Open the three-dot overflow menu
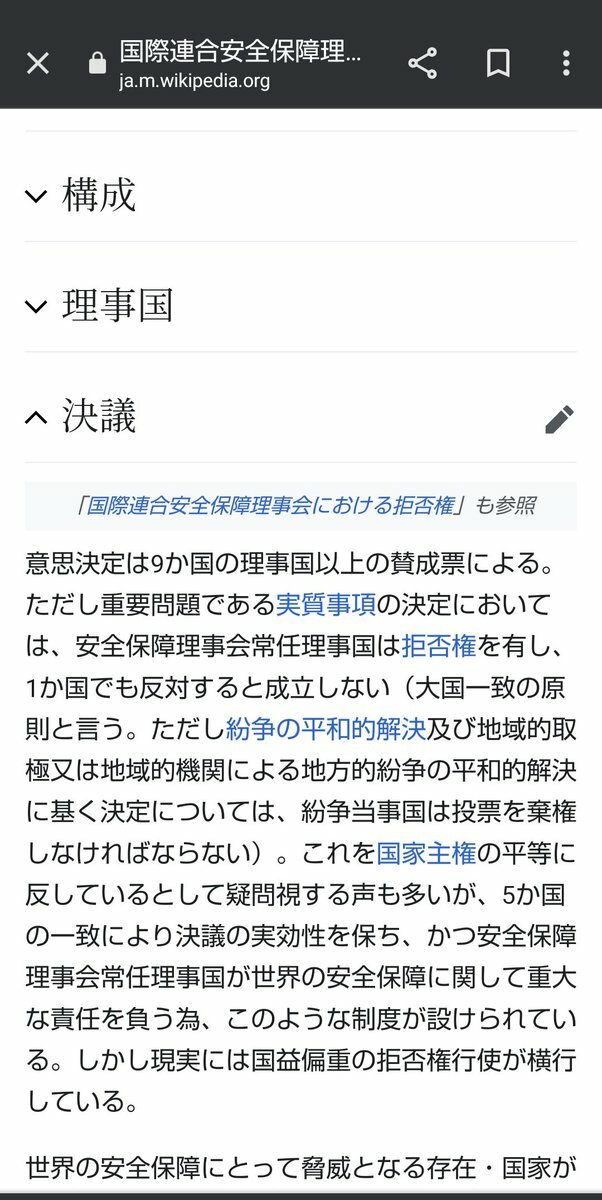602x1200 pixels. click(566, 64)
